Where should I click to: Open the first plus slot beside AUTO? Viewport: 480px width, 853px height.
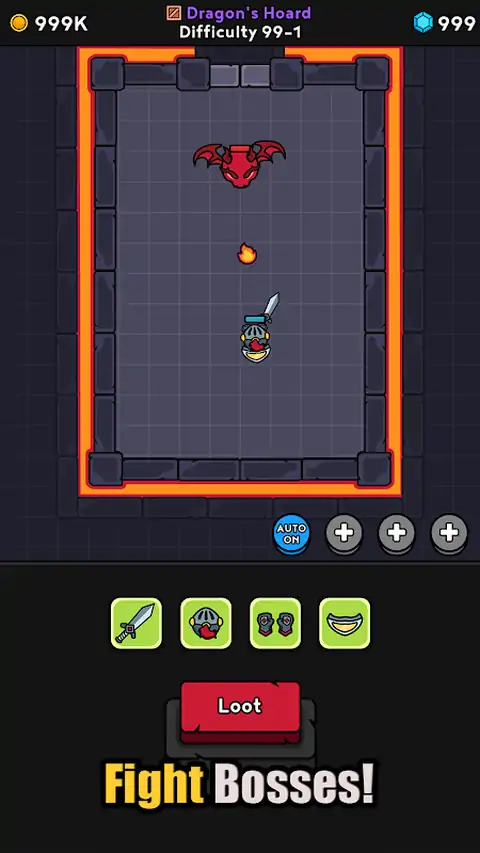[x=344, y=534]
